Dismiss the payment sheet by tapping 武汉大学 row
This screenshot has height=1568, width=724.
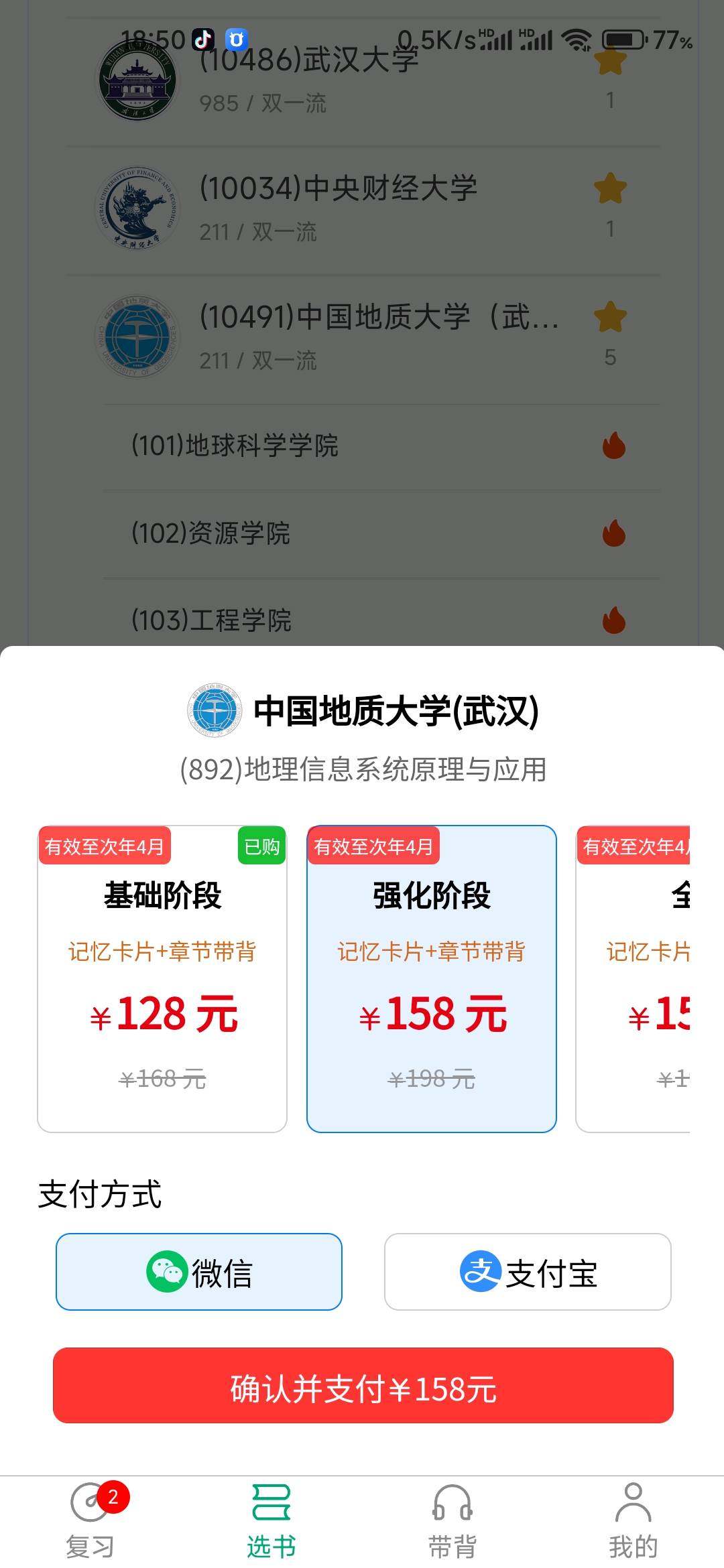[362, 80]
